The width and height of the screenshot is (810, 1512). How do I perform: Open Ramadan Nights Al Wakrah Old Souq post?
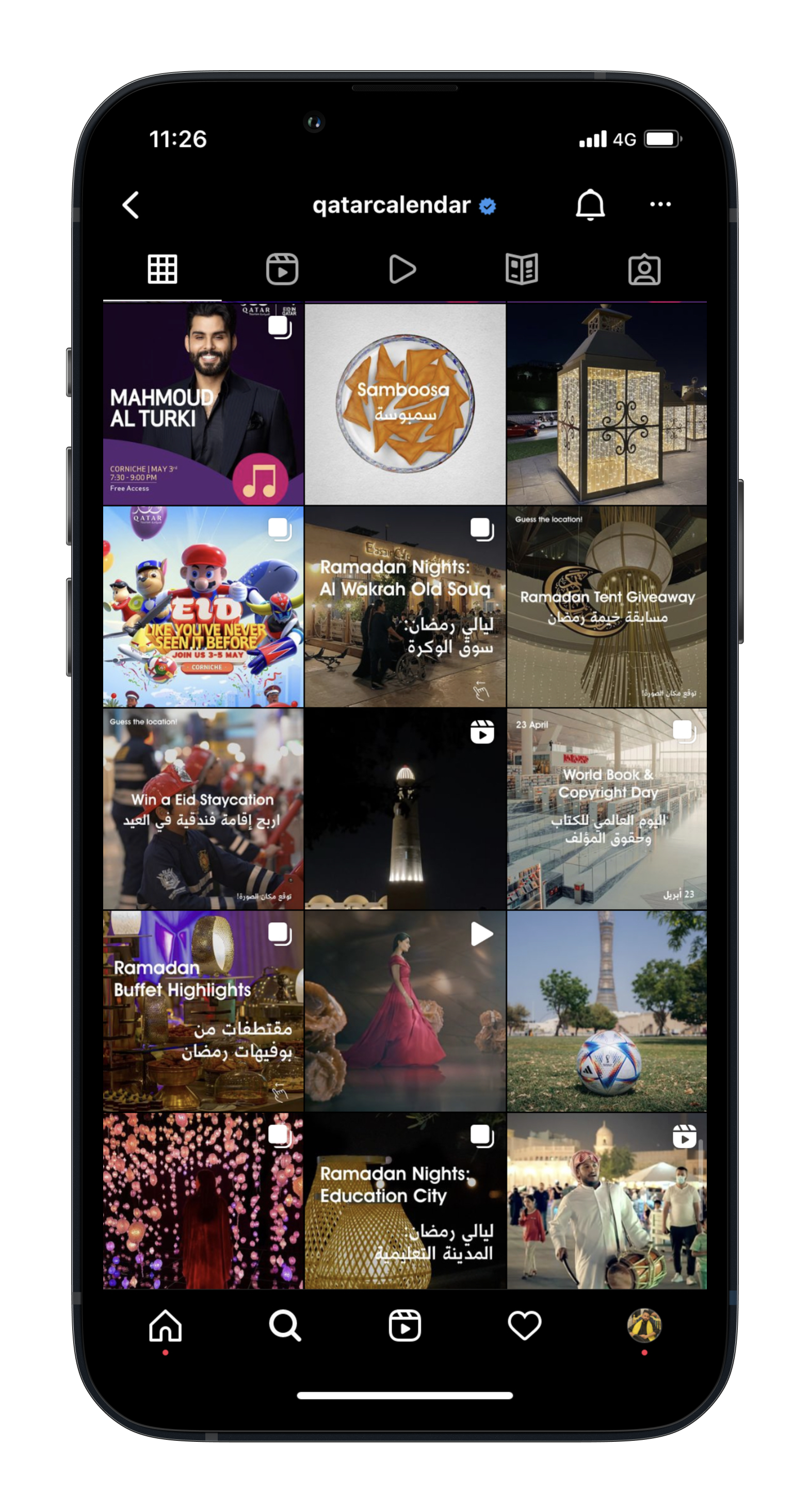pos(404,606)
